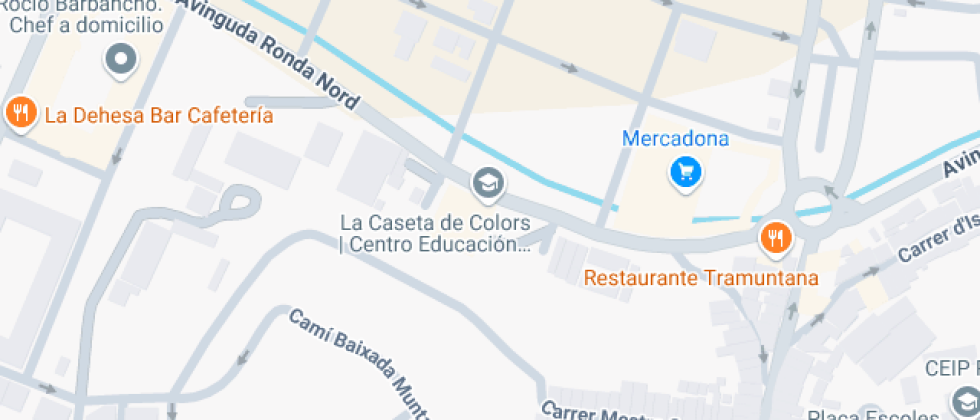Screen dimensions: 980x420
Task: Tap La Dehesa Bar Cafetería restaurant pin
Action: pos(21,114)
